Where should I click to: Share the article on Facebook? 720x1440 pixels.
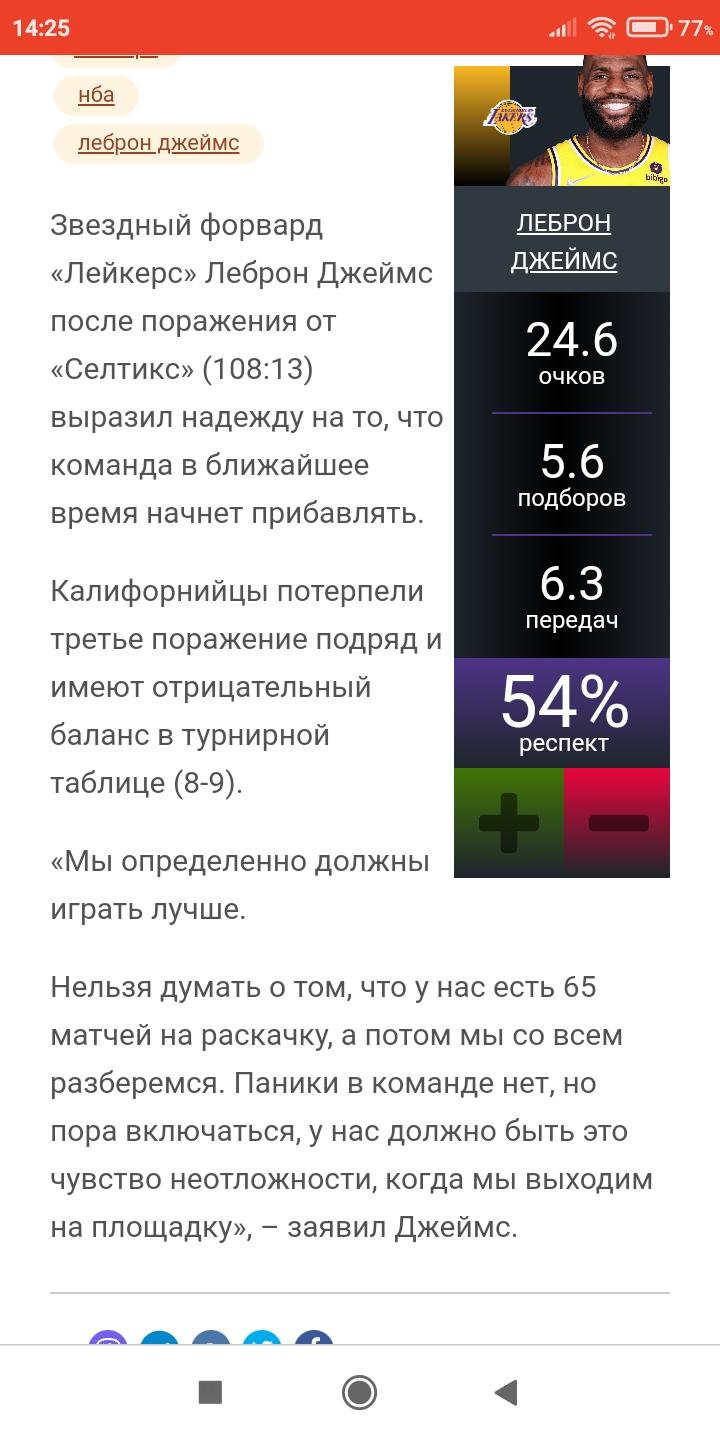coord(314,1338)
